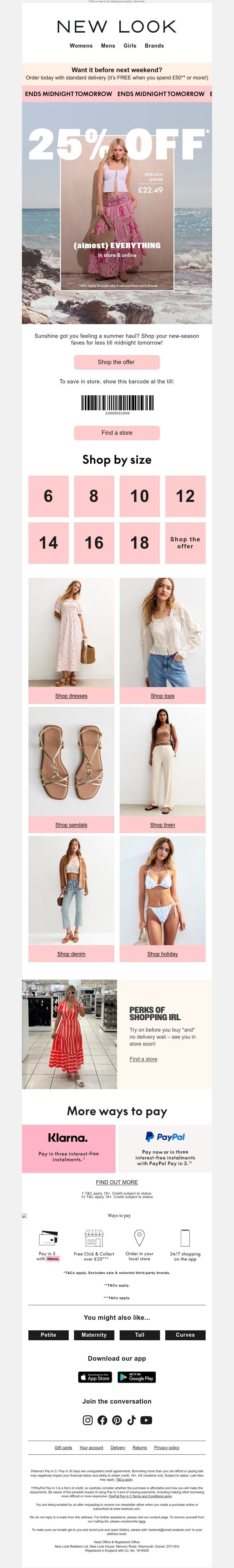The height and width of the screenshot is (1568, 234).
Task: Open the Shop sandals link
Action: [71, 825]
